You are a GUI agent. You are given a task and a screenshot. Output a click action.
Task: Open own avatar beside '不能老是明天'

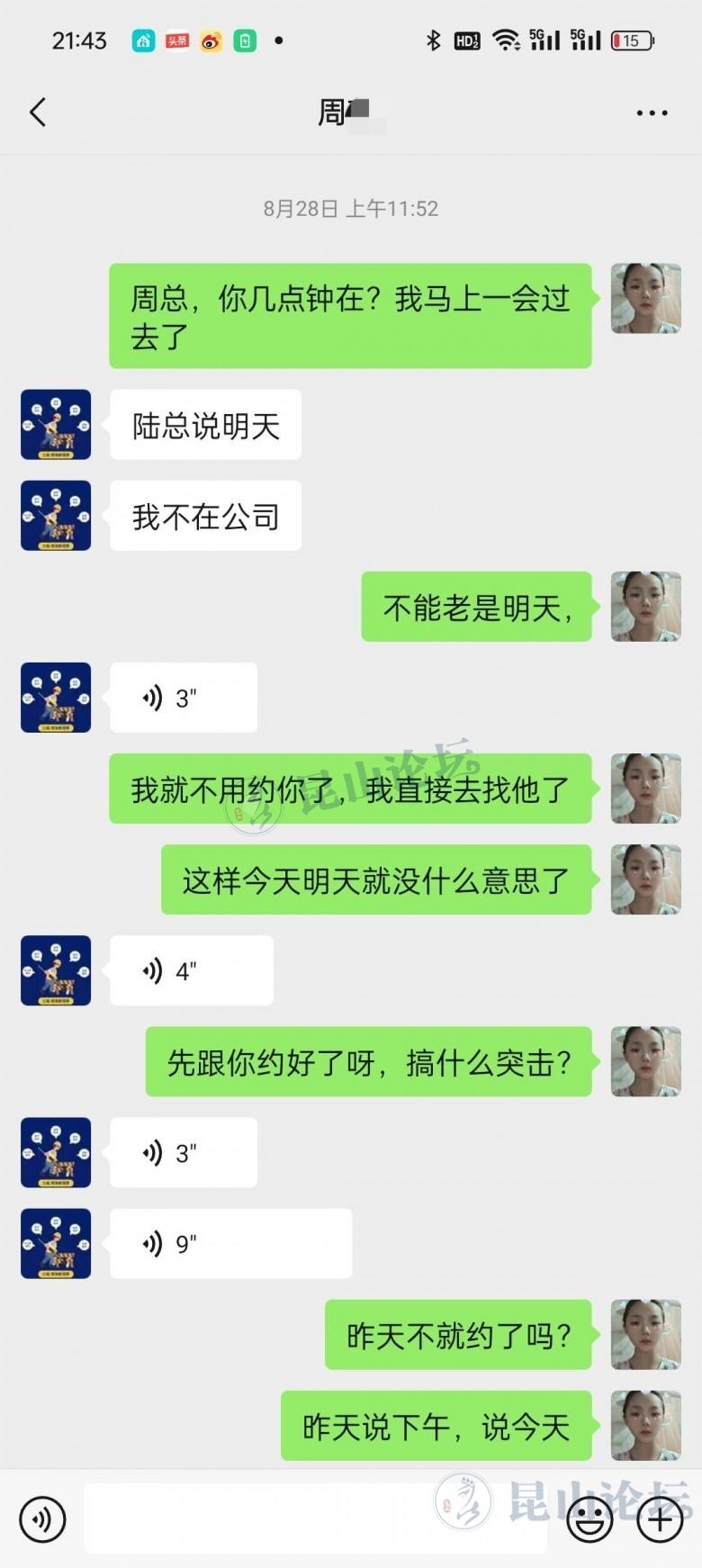[x=645, y=607]
